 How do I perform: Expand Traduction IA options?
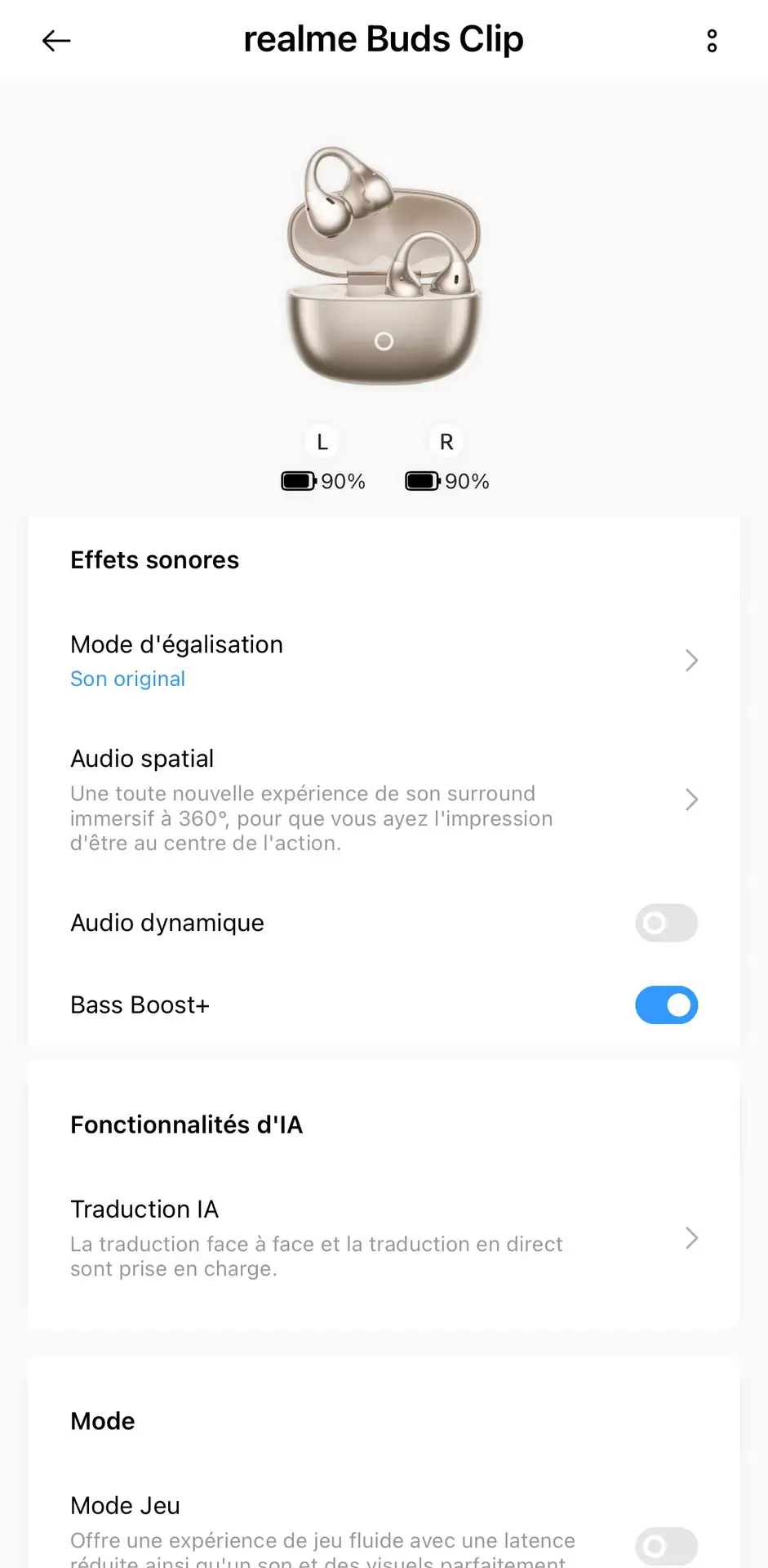691,1238
